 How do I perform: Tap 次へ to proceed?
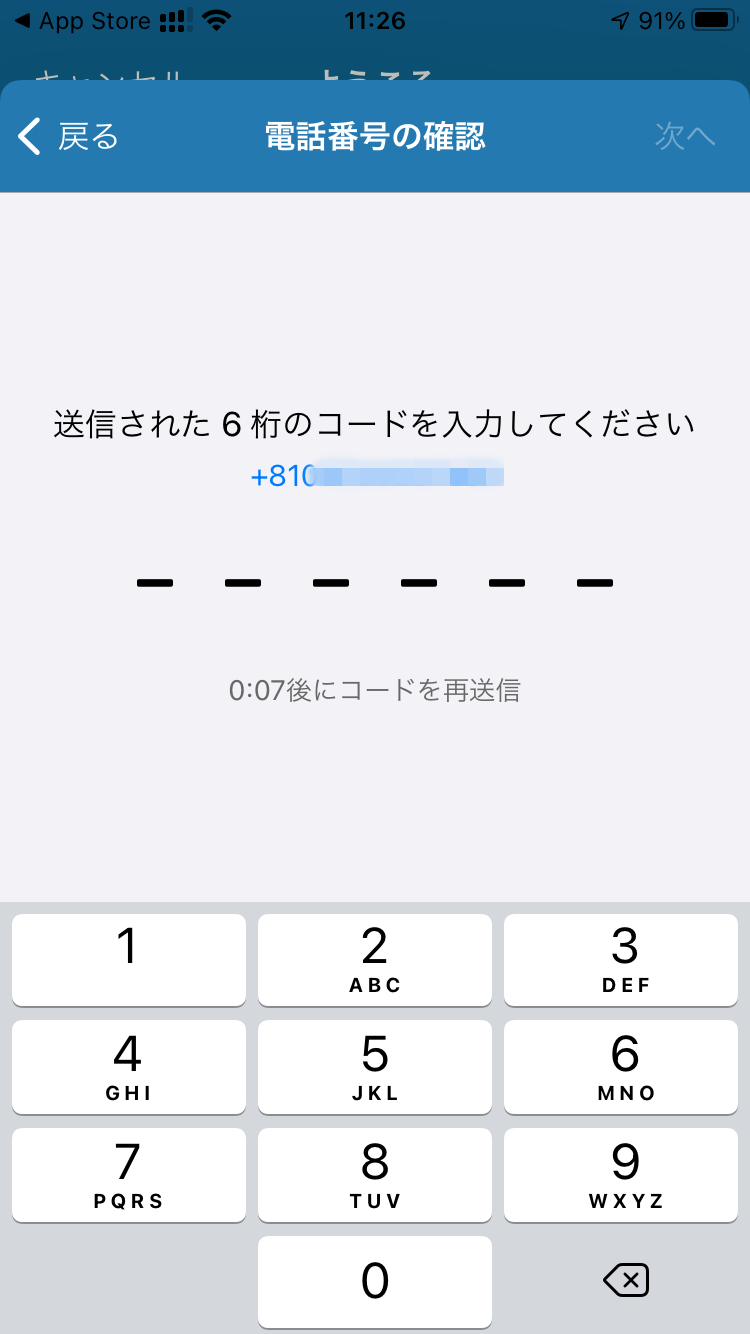pyautogui.click(x=685, y=136)
